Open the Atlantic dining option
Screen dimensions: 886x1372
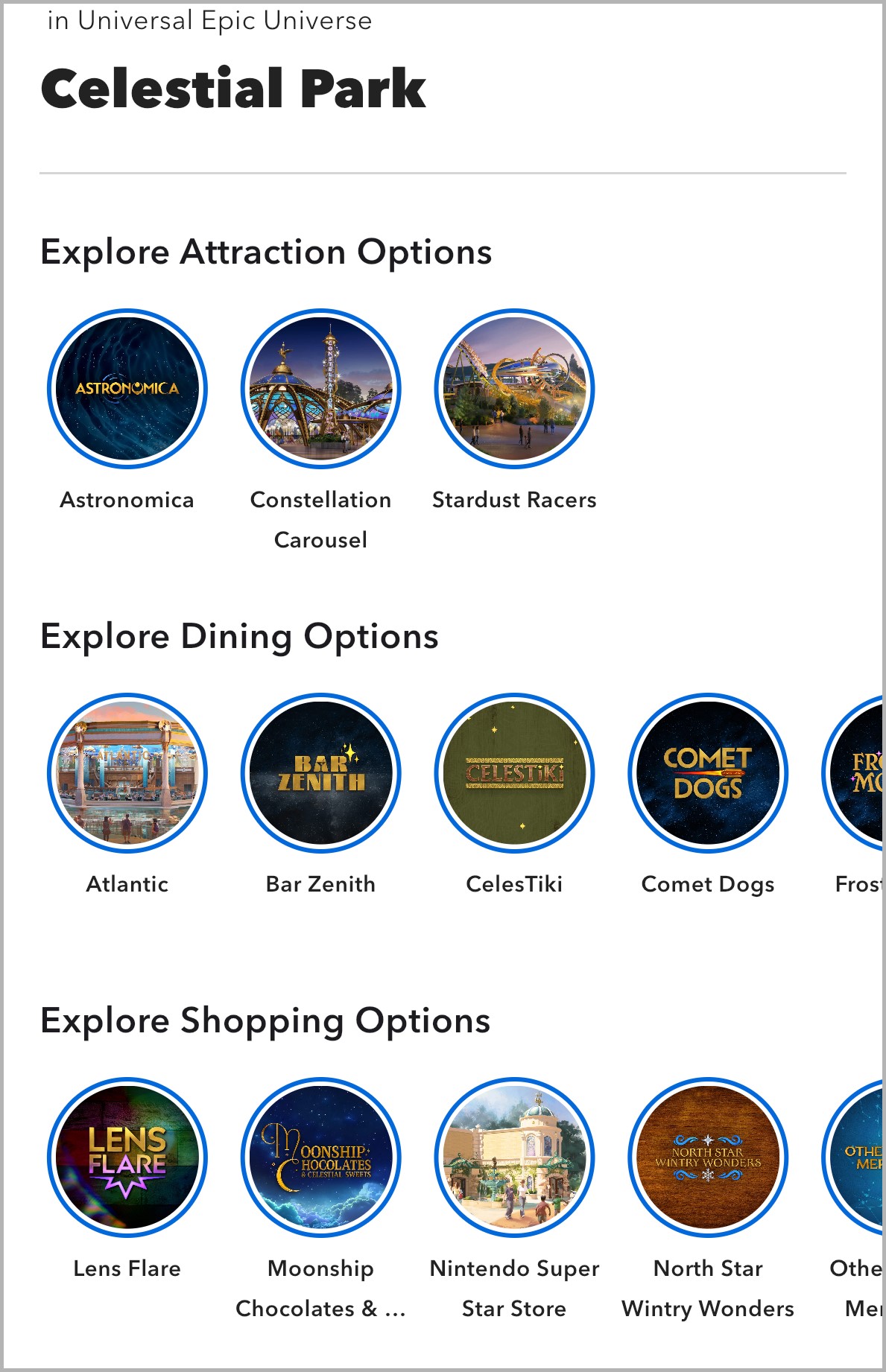point(127,773)
